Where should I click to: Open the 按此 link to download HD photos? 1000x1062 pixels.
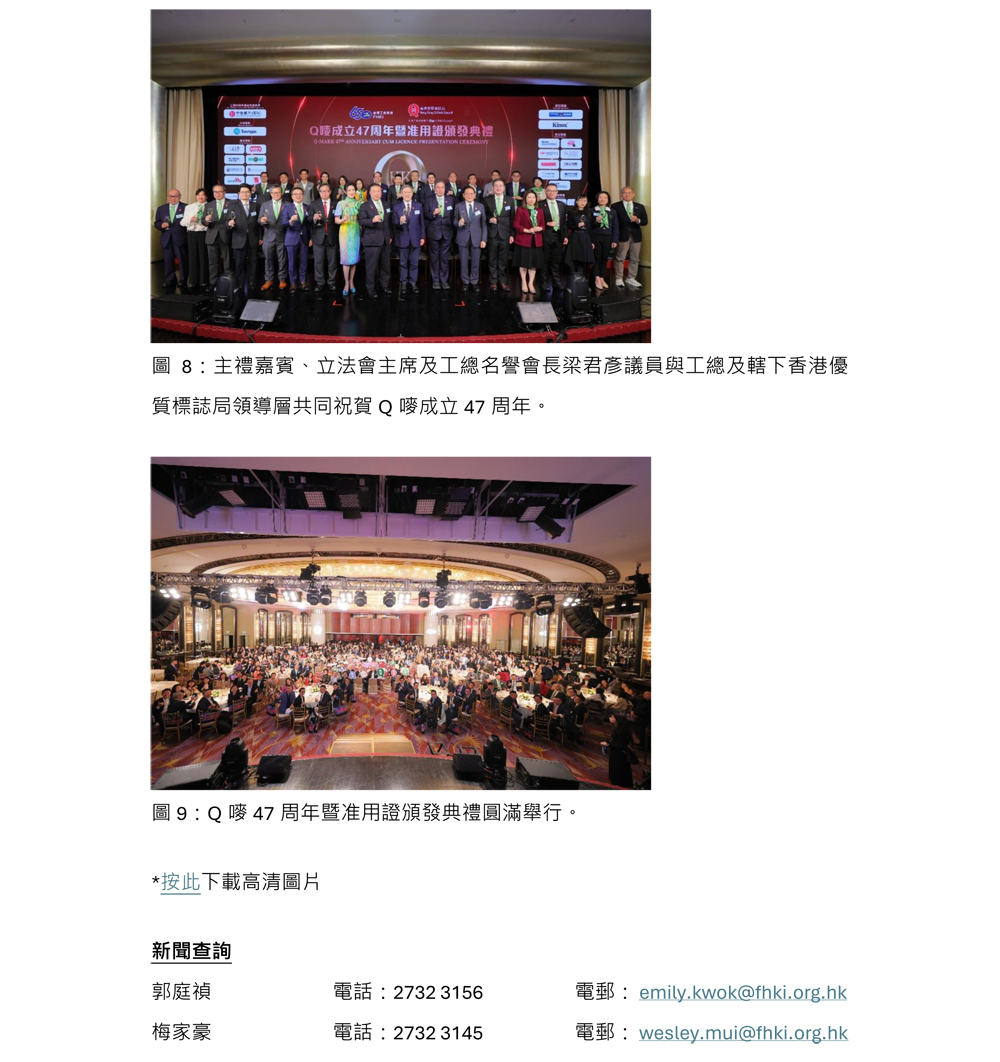point(180,882)
